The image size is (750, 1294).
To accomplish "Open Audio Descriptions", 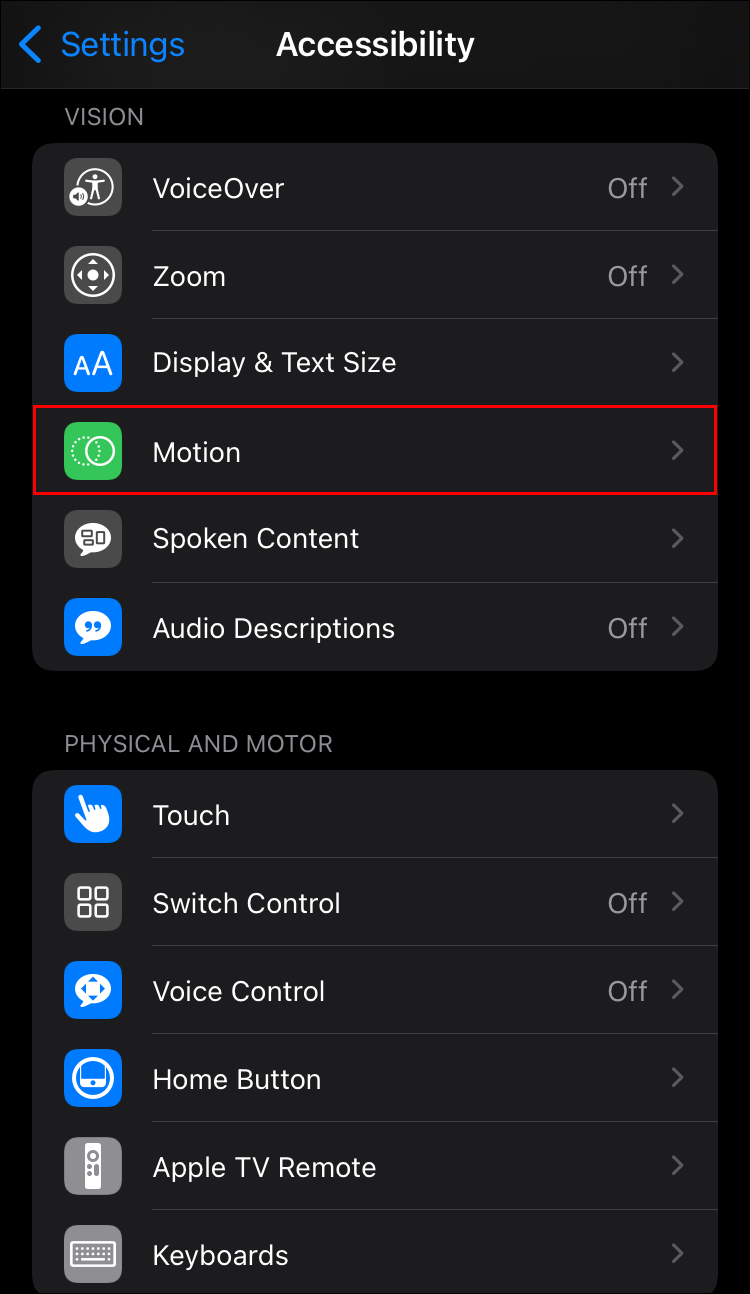I will tap(375, 628).
